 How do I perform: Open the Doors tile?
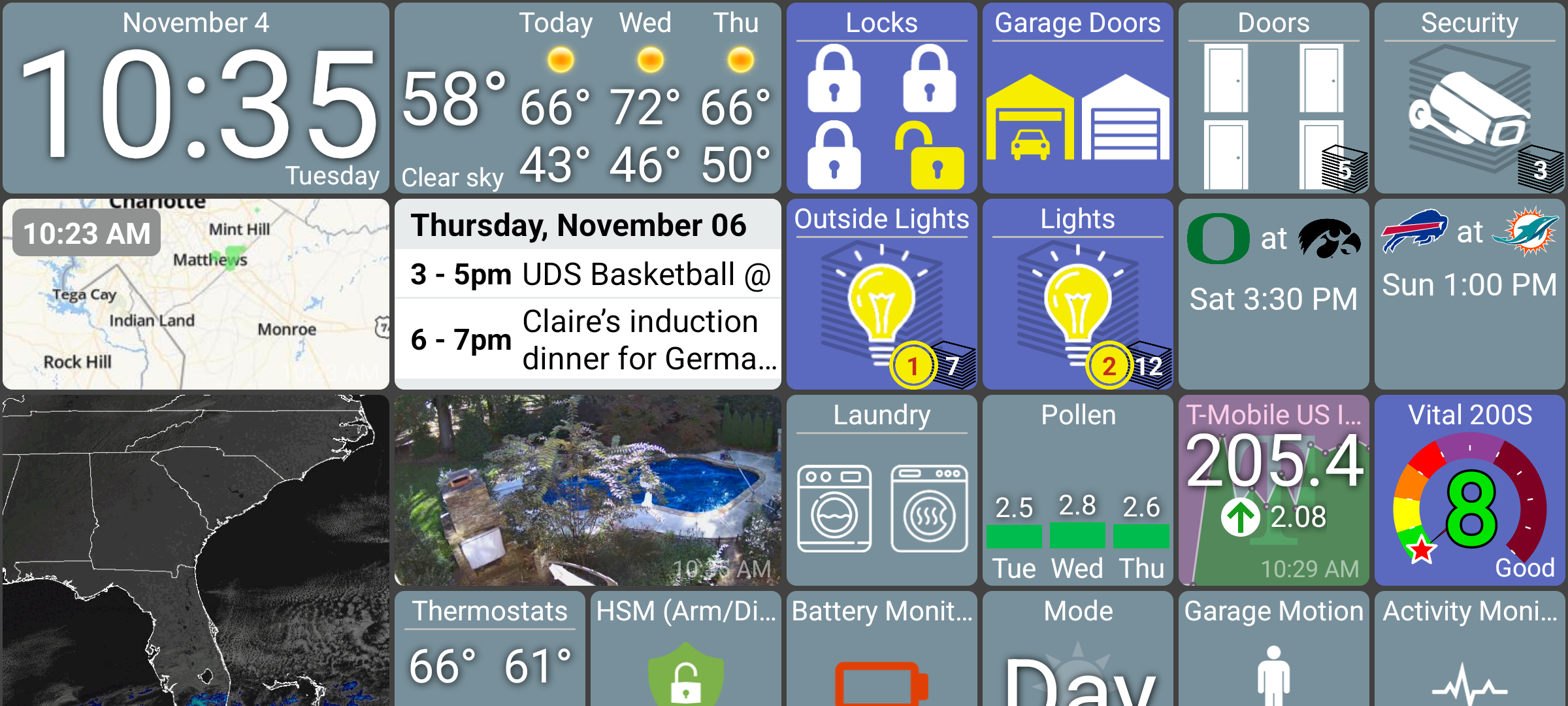[1273, 98]
